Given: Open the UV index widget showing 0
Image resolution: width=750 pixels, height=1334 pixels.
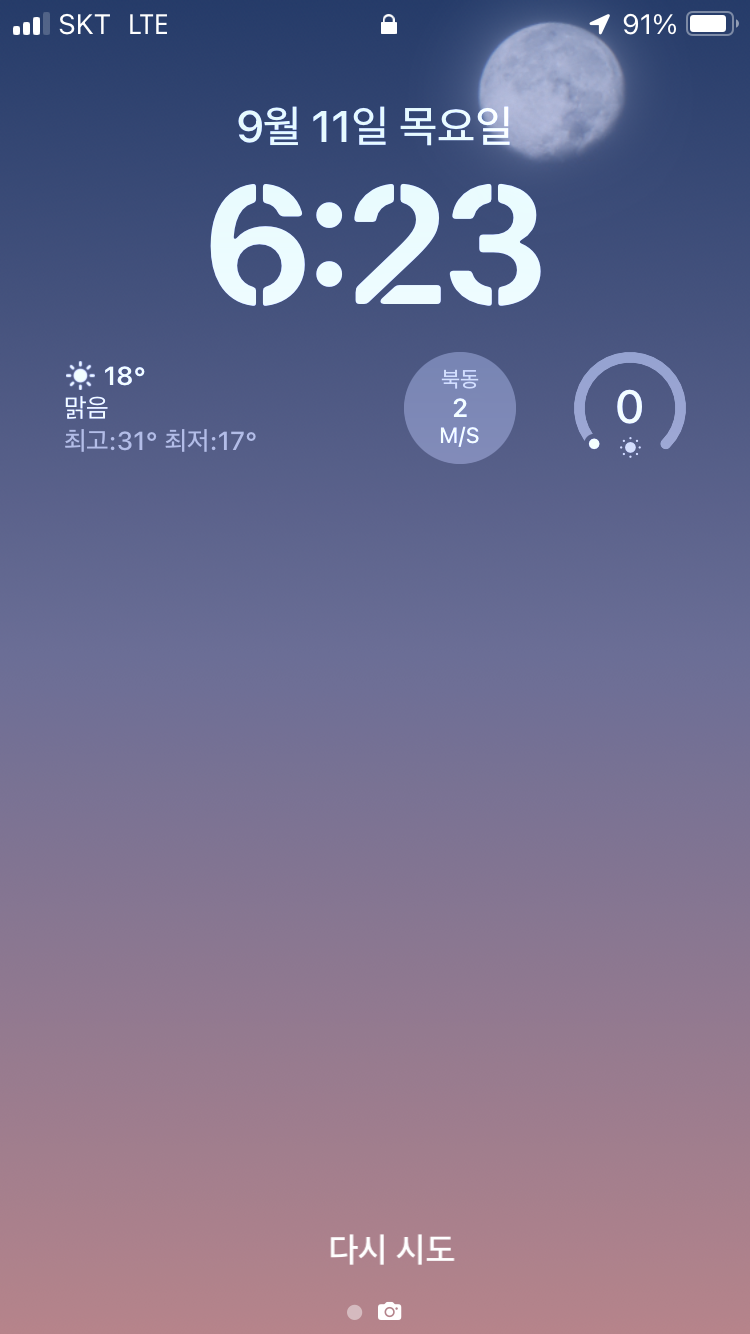Looking at the screenshot, I should tap(630, 408).
